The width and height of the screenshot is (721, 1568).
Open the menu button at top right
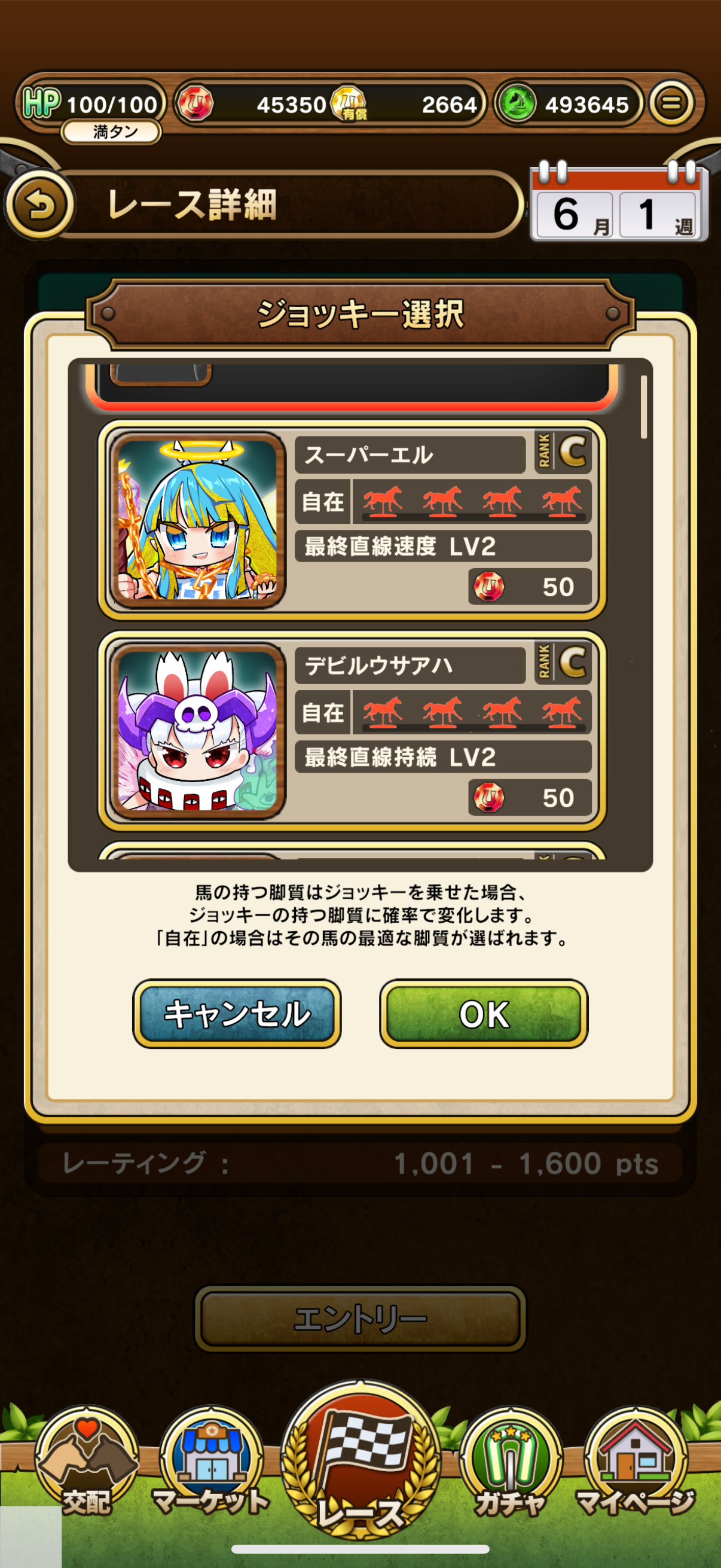coord(671,103)
